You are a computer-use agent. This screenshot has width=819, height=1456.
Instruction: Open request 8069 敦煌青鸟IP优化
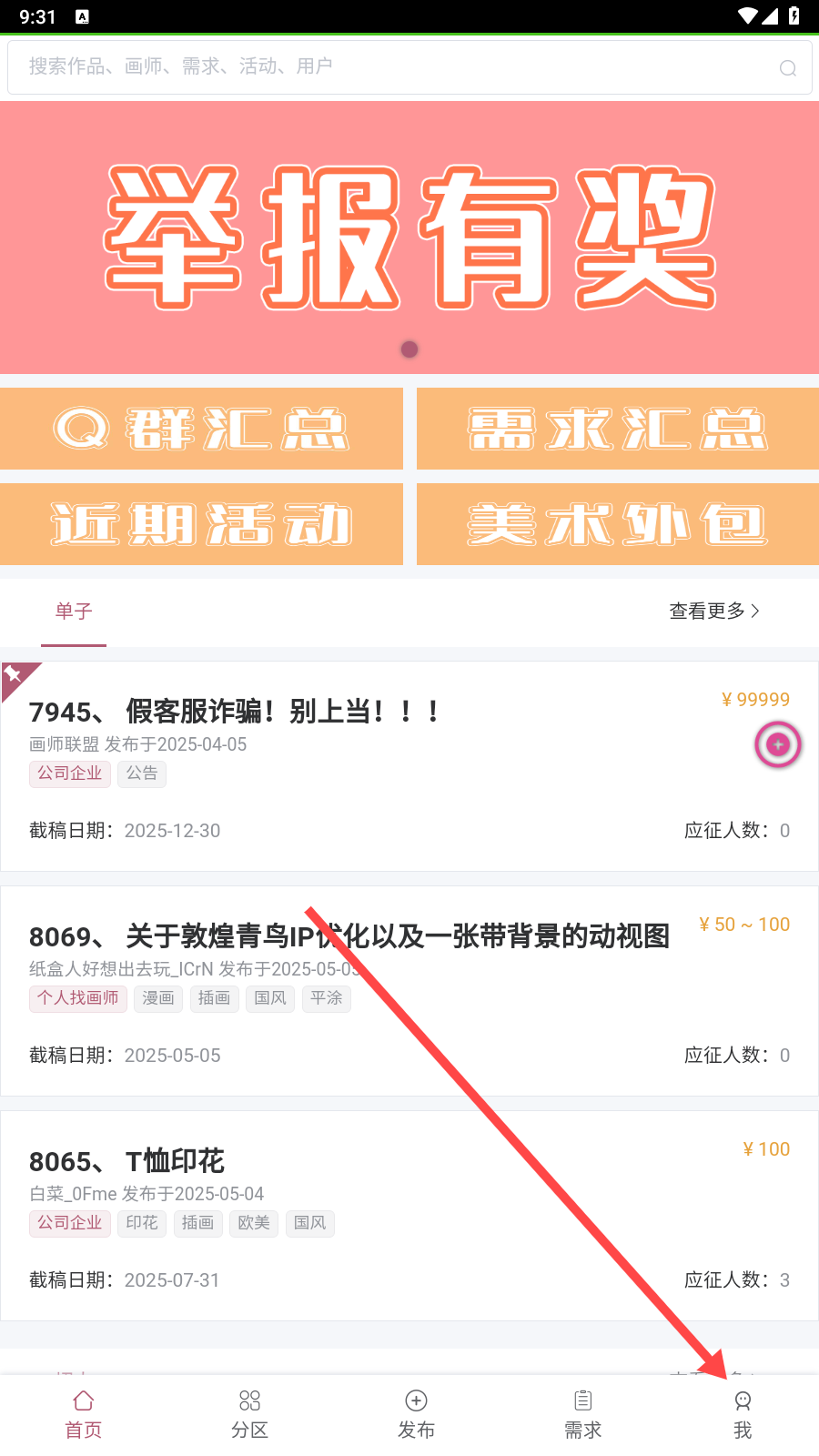(x=349, y=936)
